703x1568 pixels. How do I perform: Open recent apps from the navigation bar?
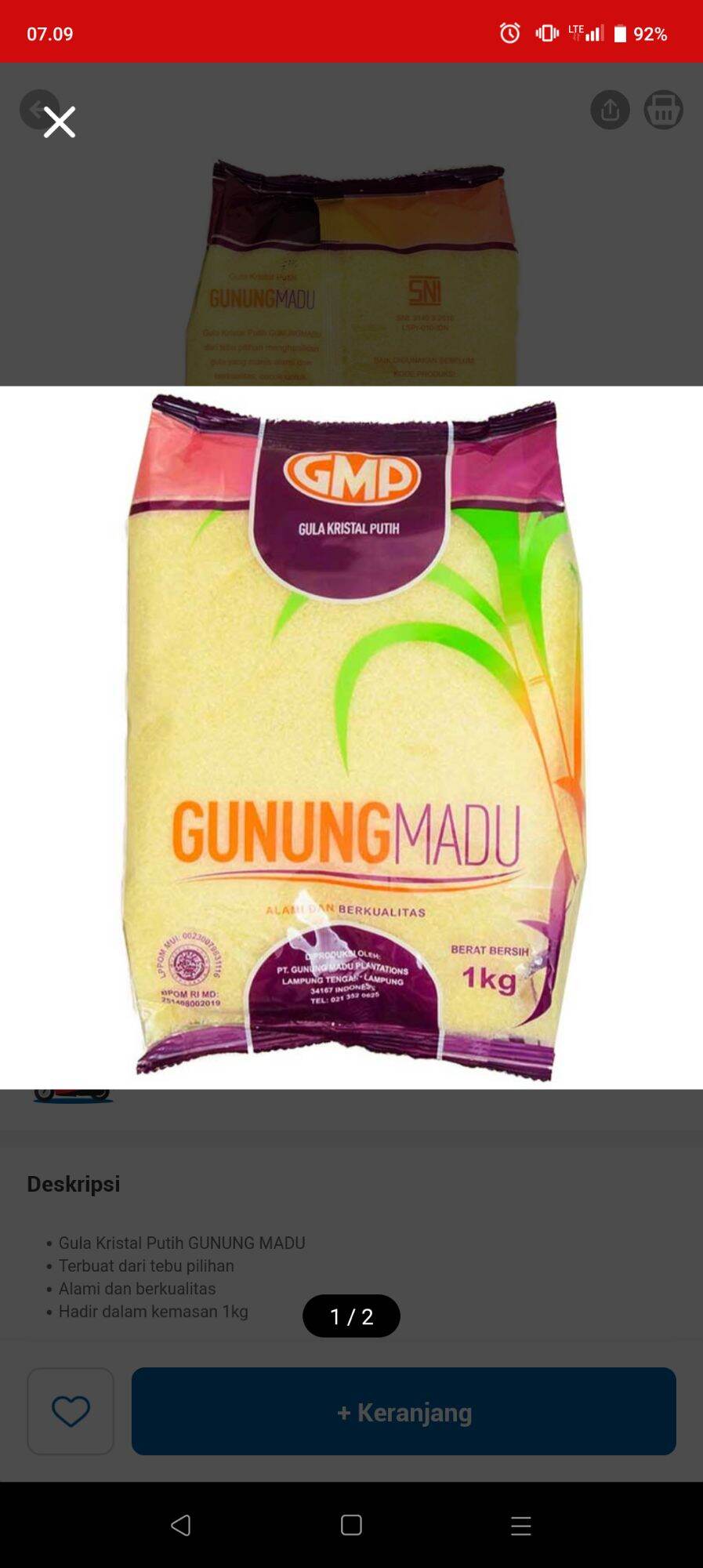pos(520,1526)
